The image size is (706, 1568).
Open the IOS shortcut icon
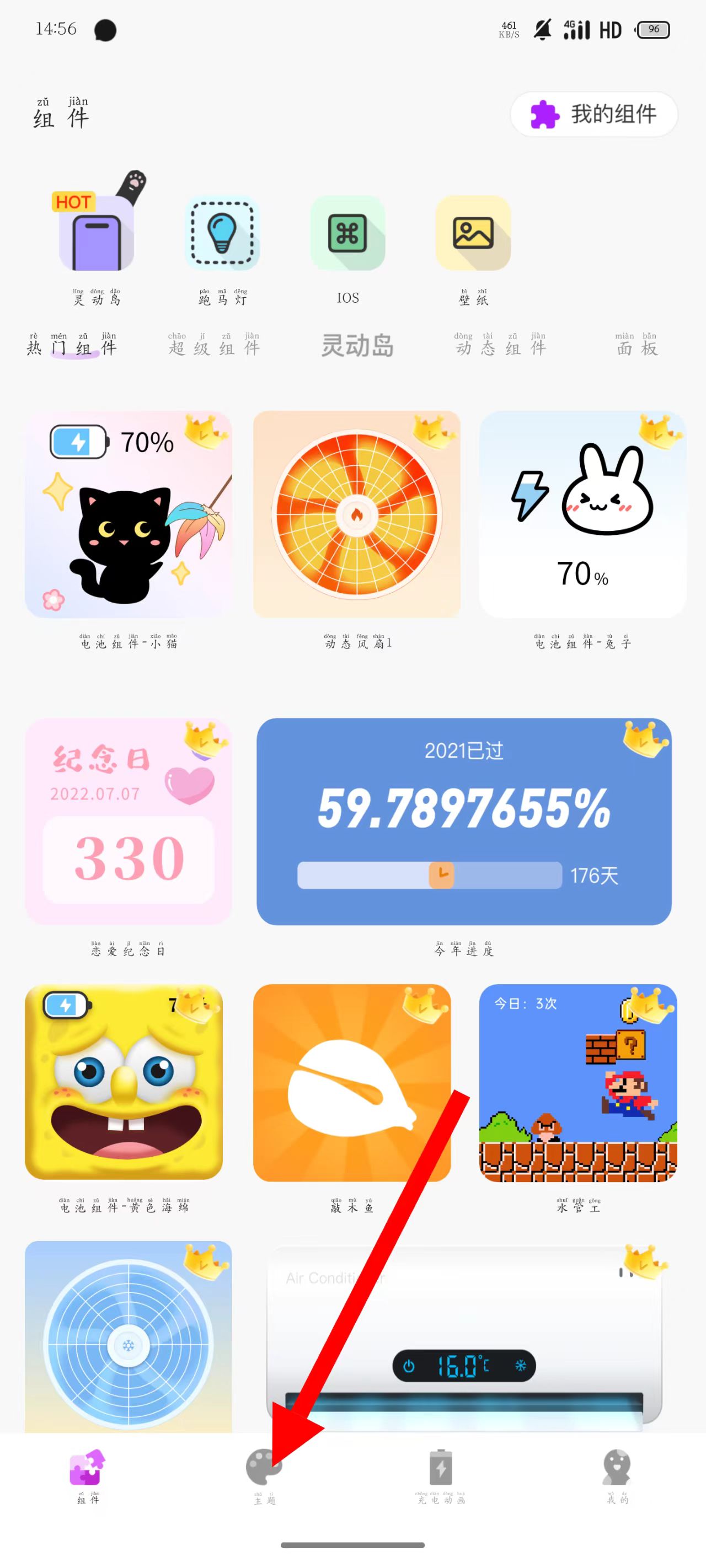[348, 234]
